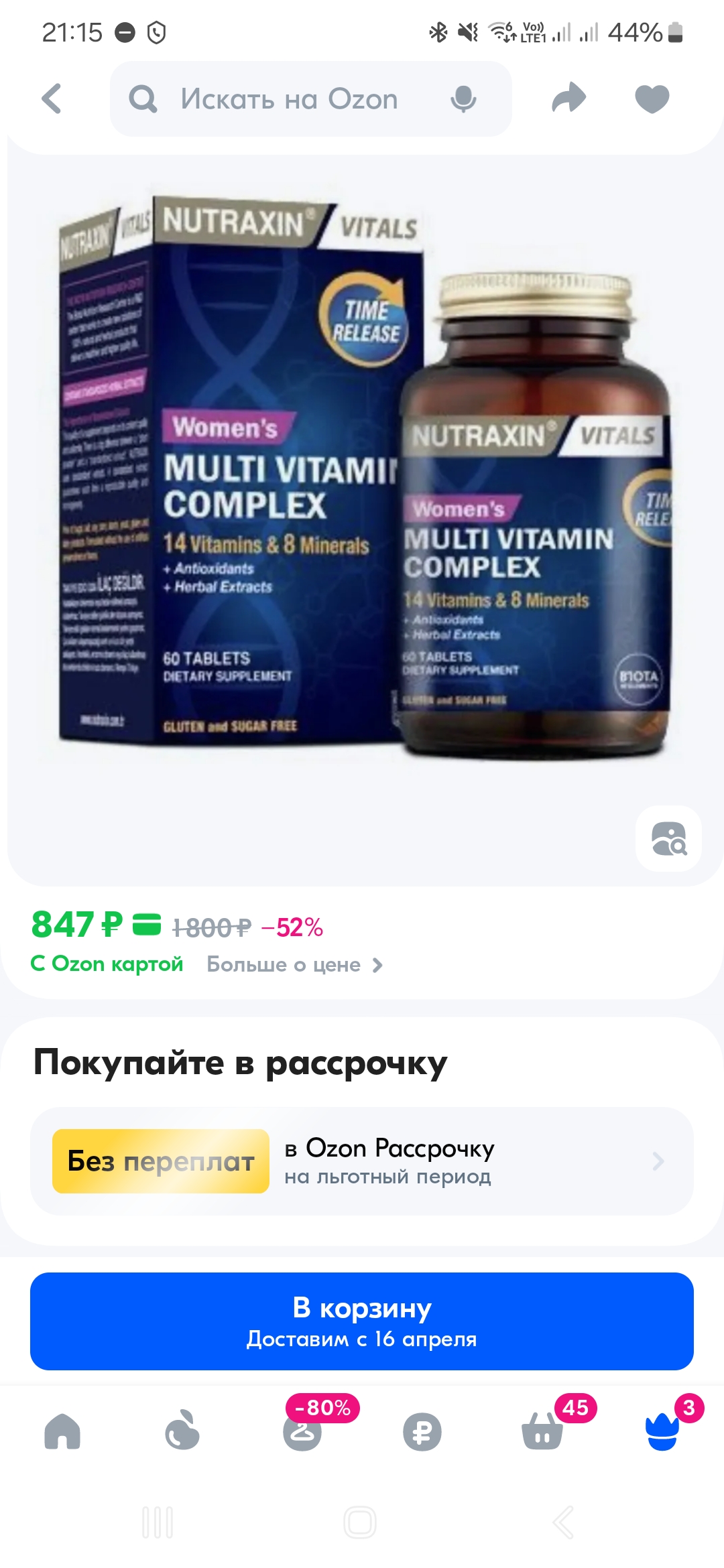The height and width of the screenshot is (1568, 724).
Task: Add the item with 'В корзину'
Action: coord(362,1321)
